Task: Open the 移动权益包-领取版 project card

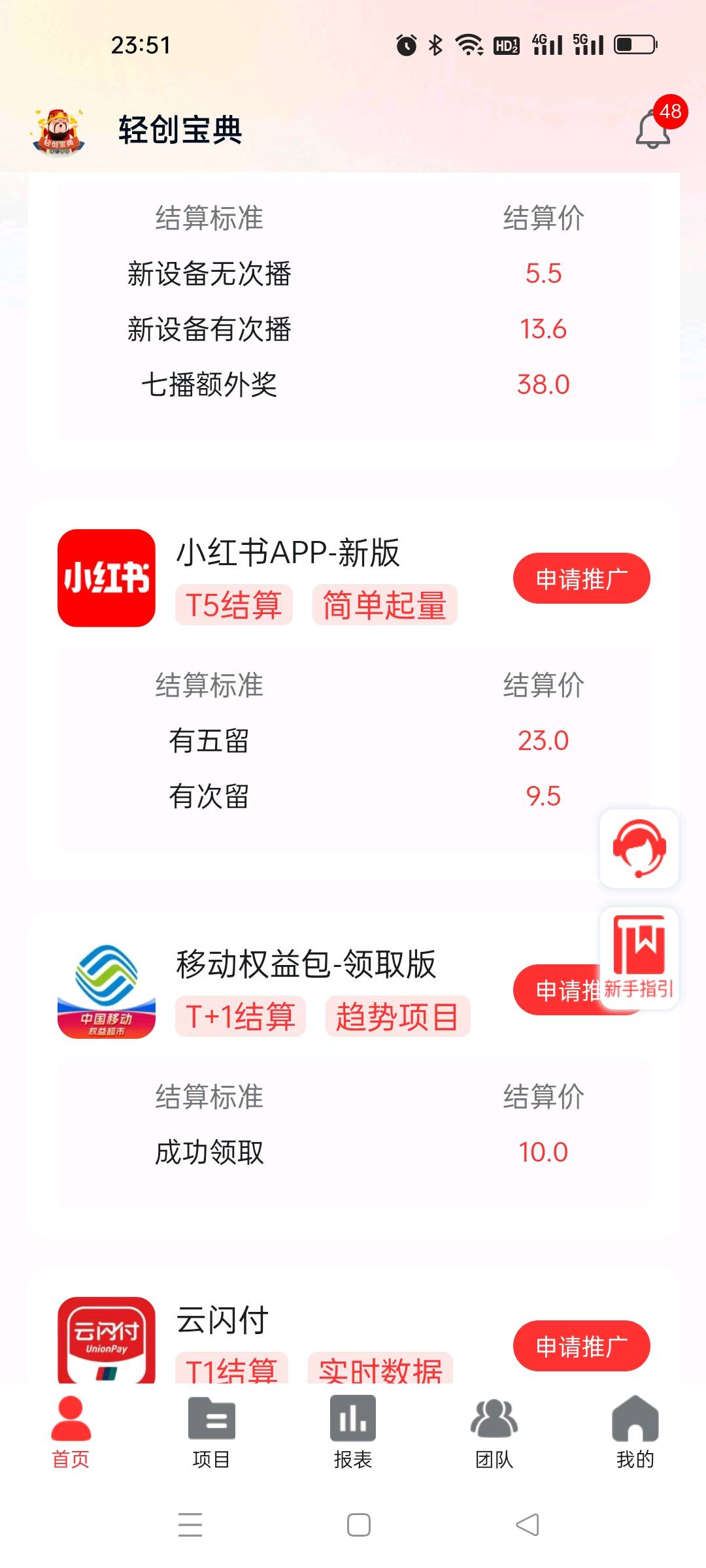Action: (305, 965)
